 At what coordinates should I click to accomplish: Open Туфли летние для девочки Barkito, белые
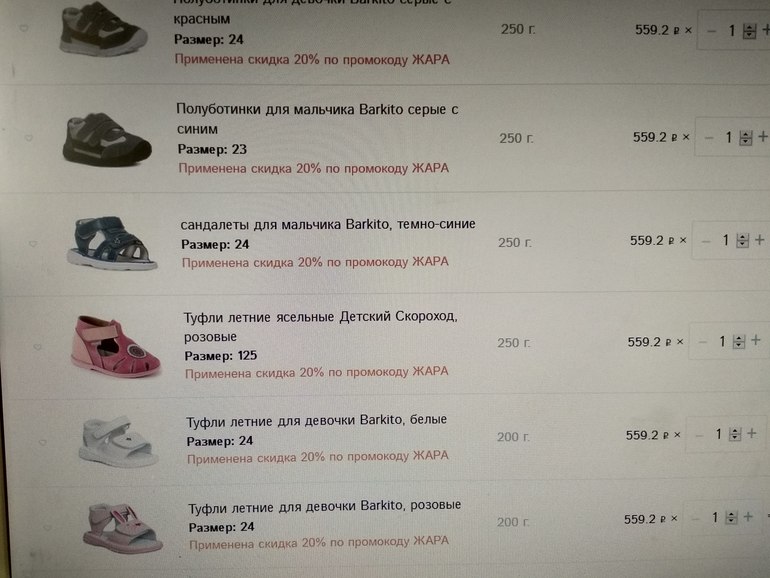click(x=316, y=420)
